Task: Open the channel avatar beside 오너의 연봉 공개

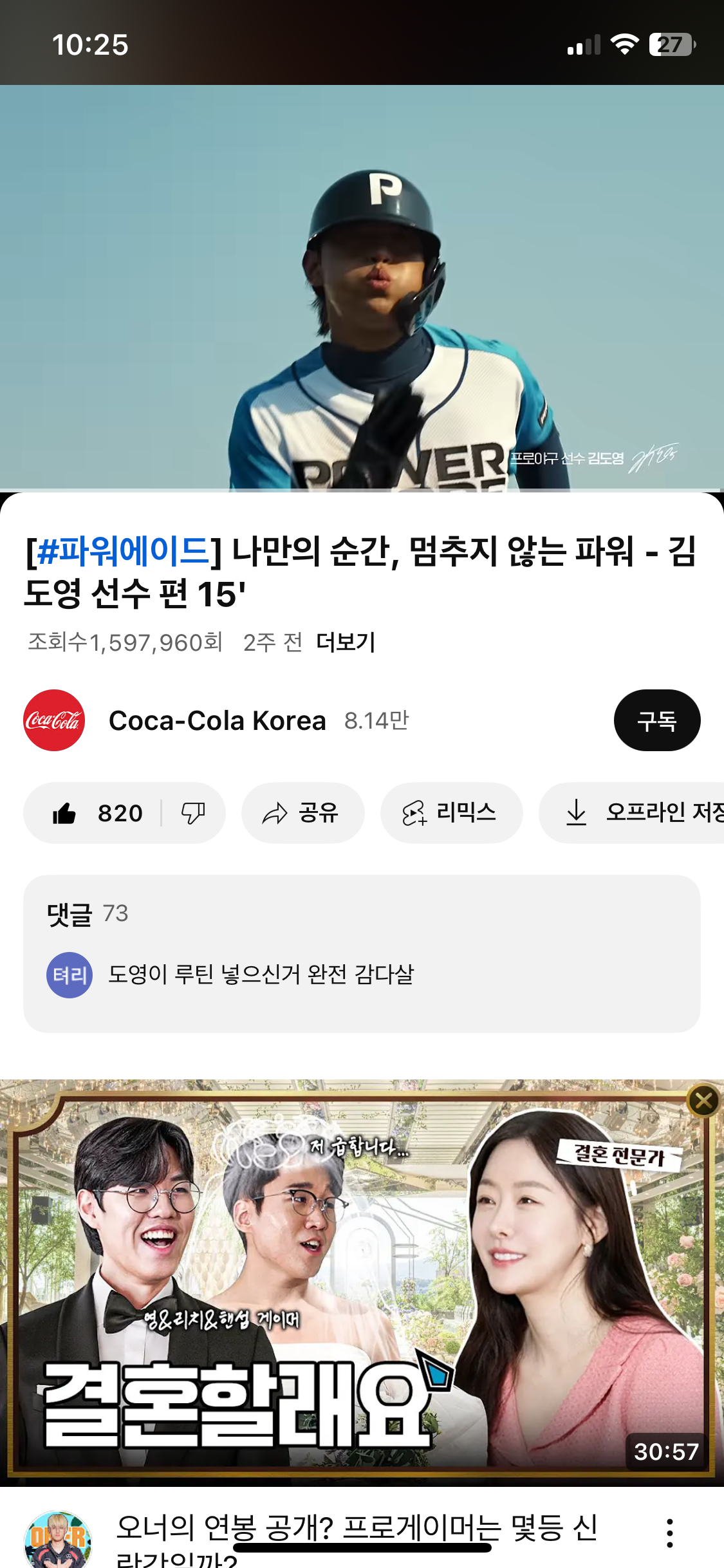Action: pyautogui.click(x=57, y=1542)
